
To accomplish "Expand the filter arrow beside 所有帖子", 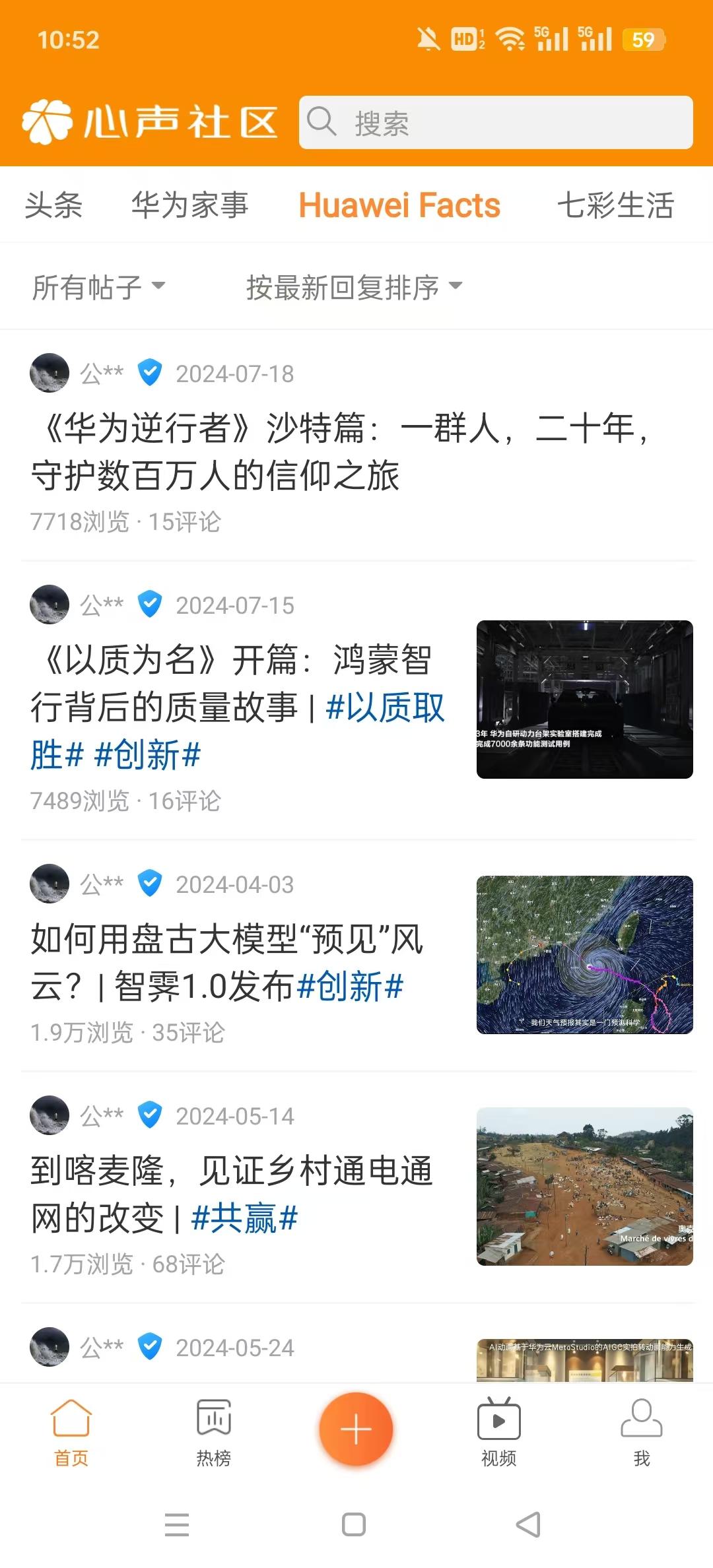I will coord(160,288).
